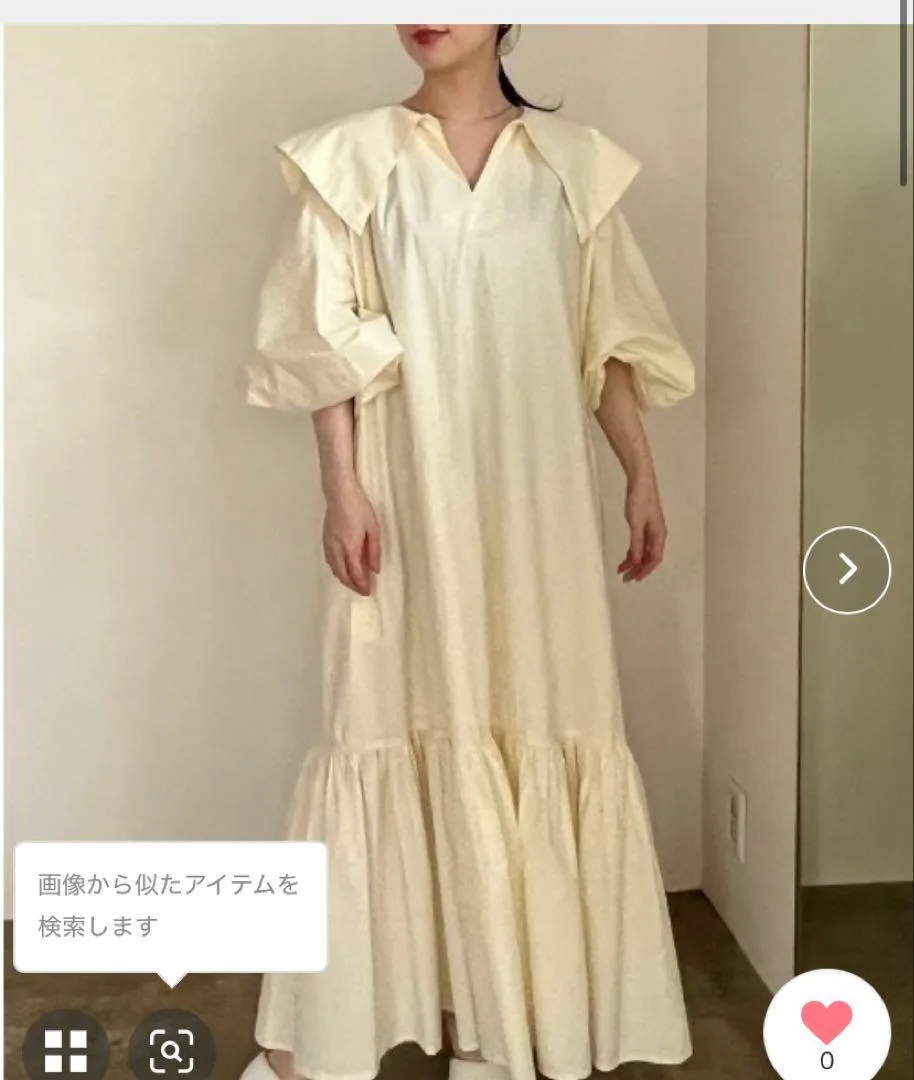
Task: Like this item with the heart button
Action: [827, 1026]
